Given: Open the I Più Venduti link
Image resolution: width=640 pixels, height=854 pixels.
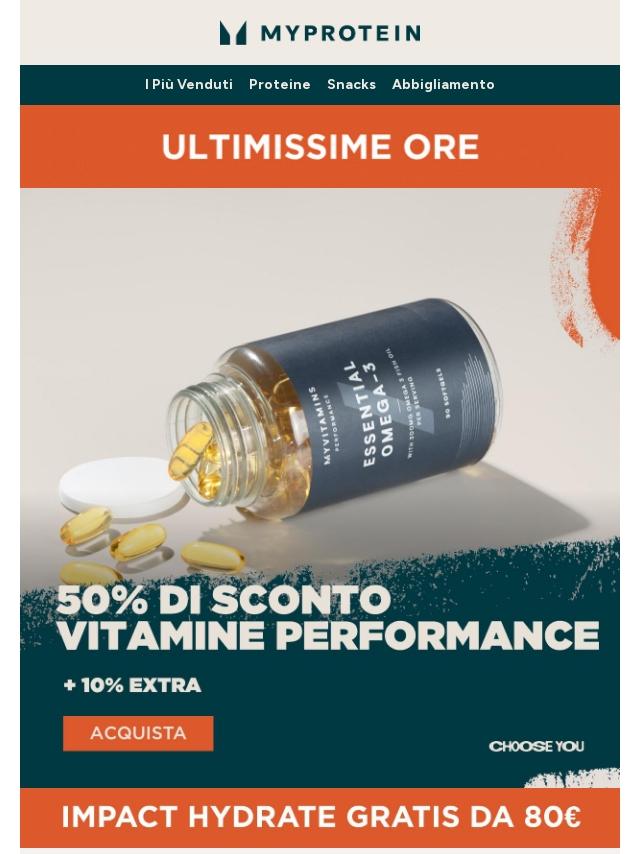Looking at the screenshot, I should (x=188, y=85).
